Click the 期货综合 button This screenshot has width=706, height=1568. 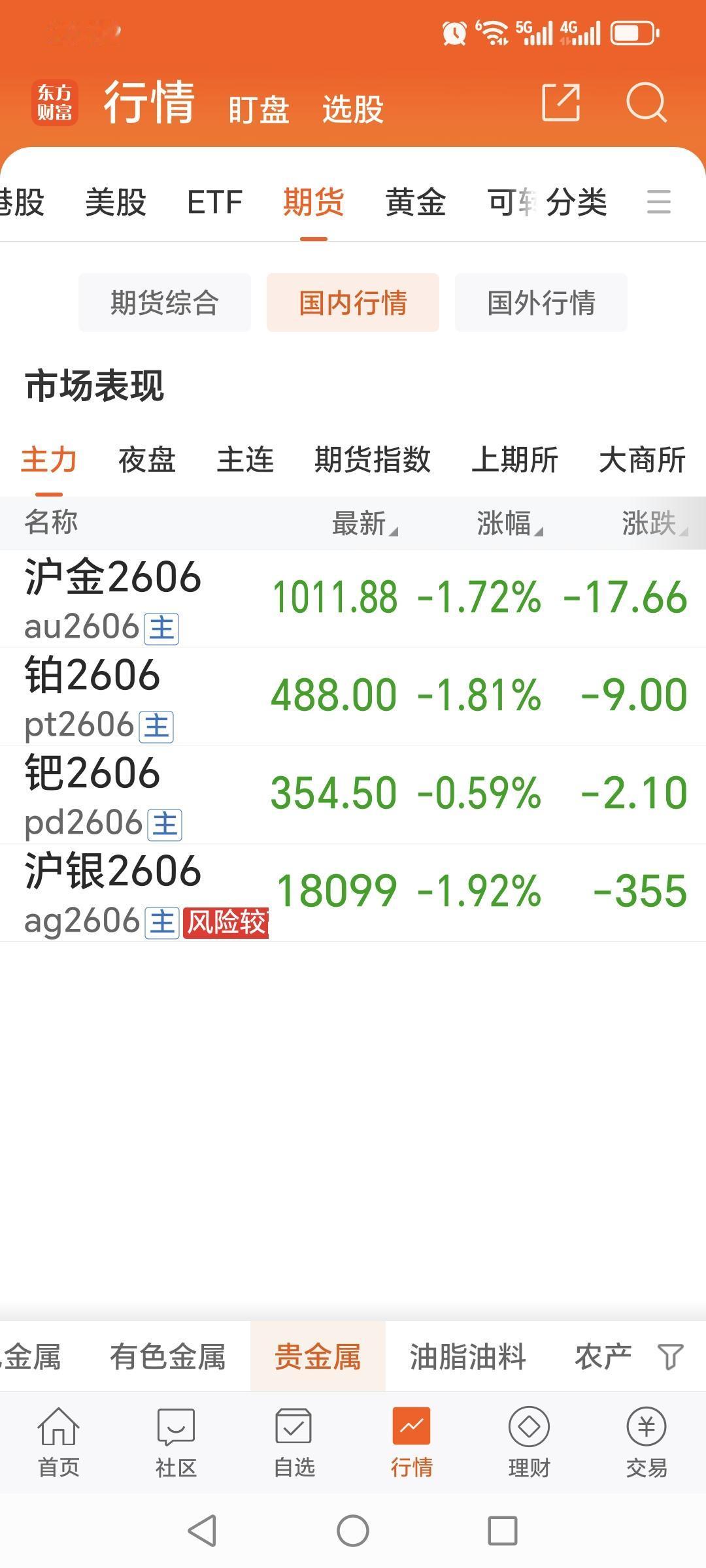tap(164, 302)
